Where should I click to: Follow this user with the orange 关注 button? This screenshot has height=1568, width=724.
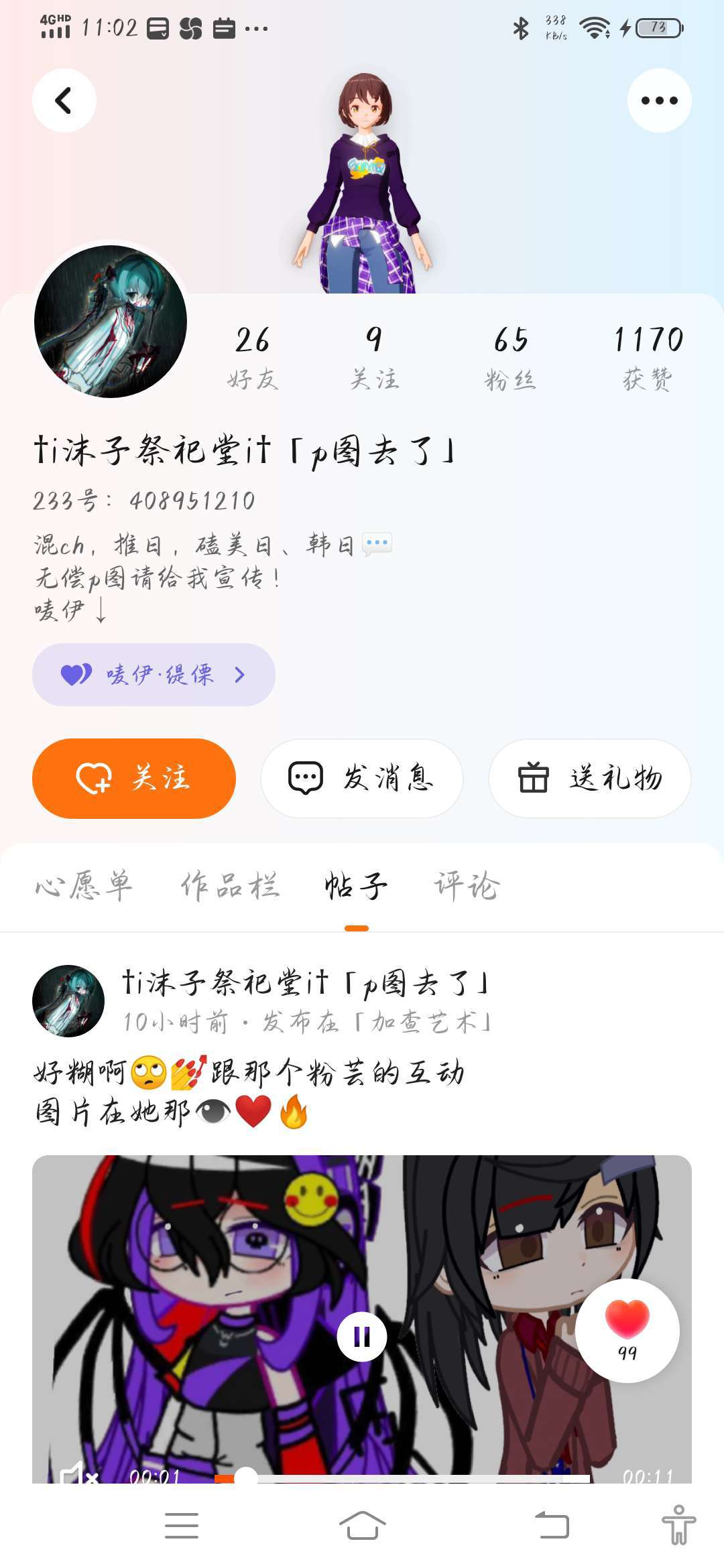click(134, 778)
